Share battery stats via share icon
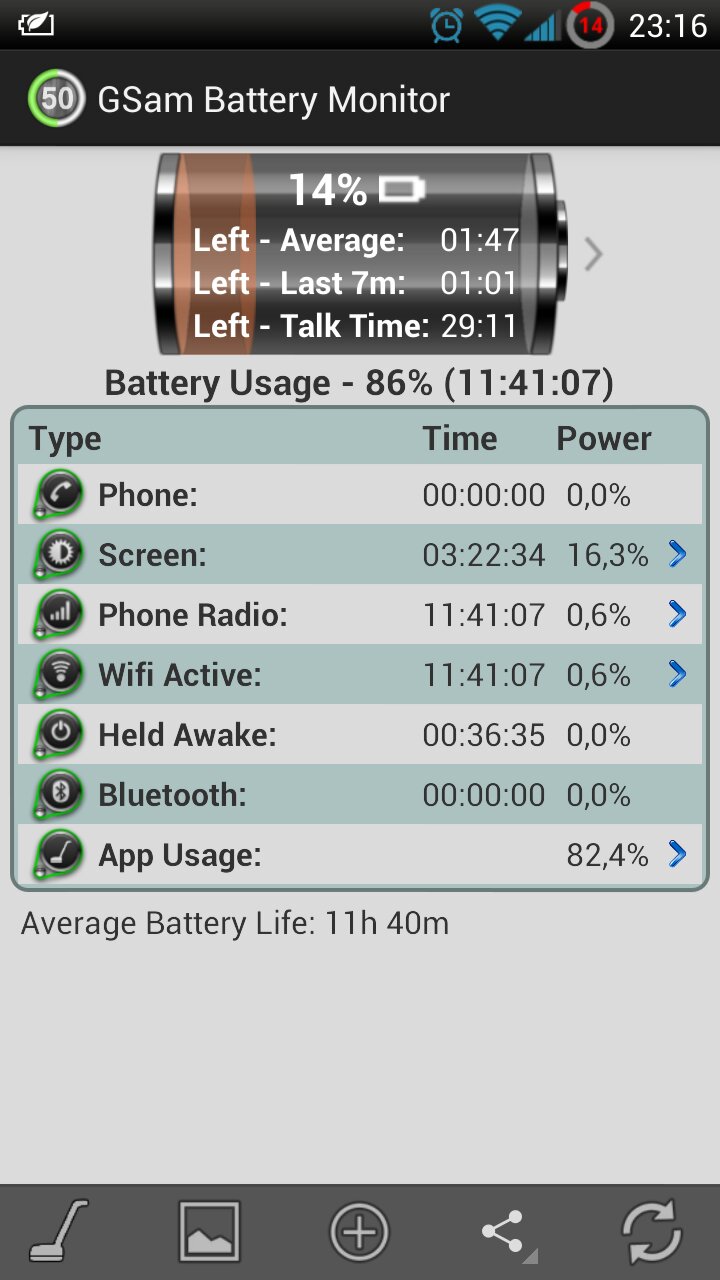The image size is (720, 1280). [x=508, y=1233]
